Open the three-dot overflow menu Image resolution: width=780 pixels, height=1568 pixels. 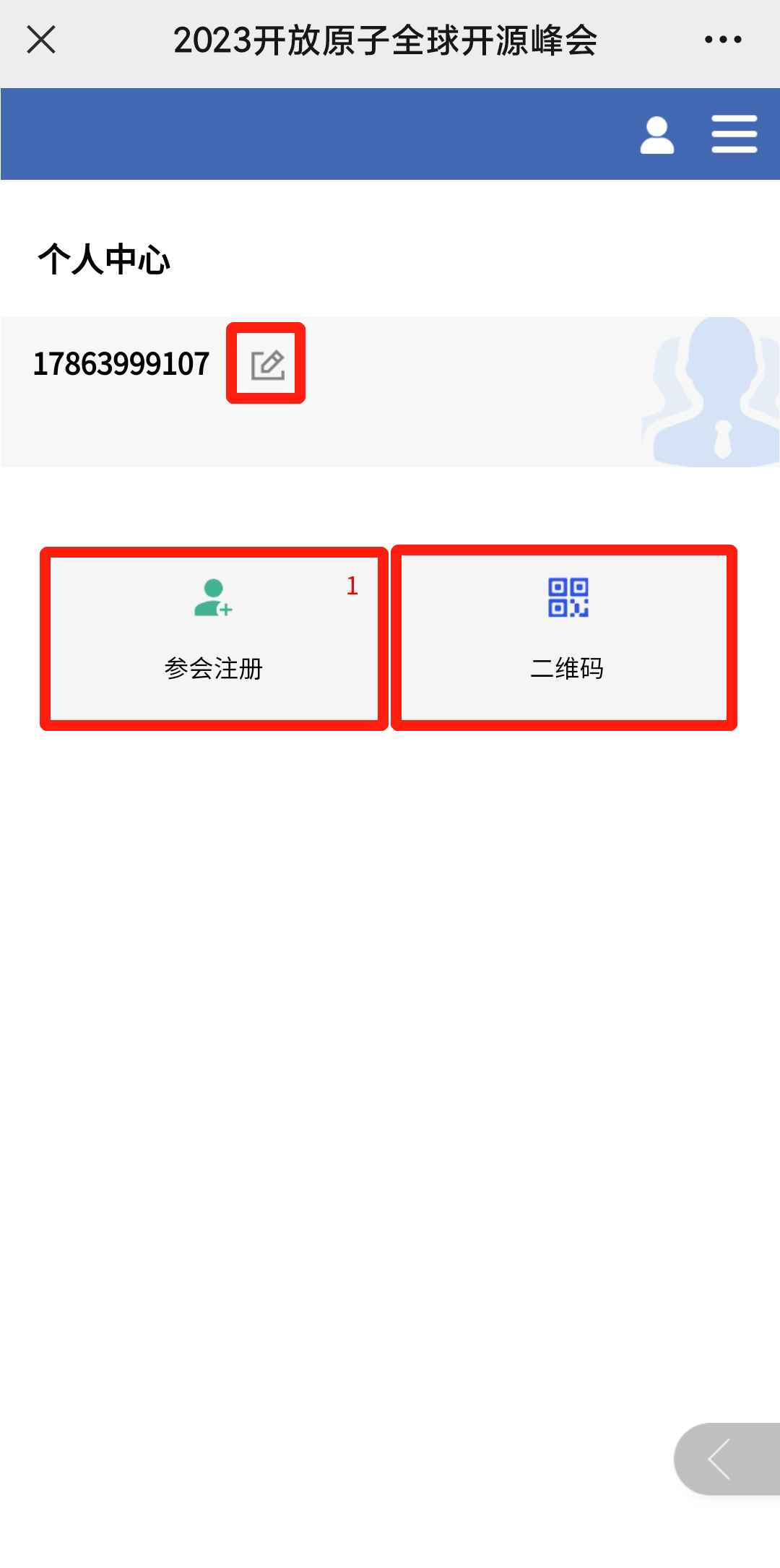click(723, 40)
